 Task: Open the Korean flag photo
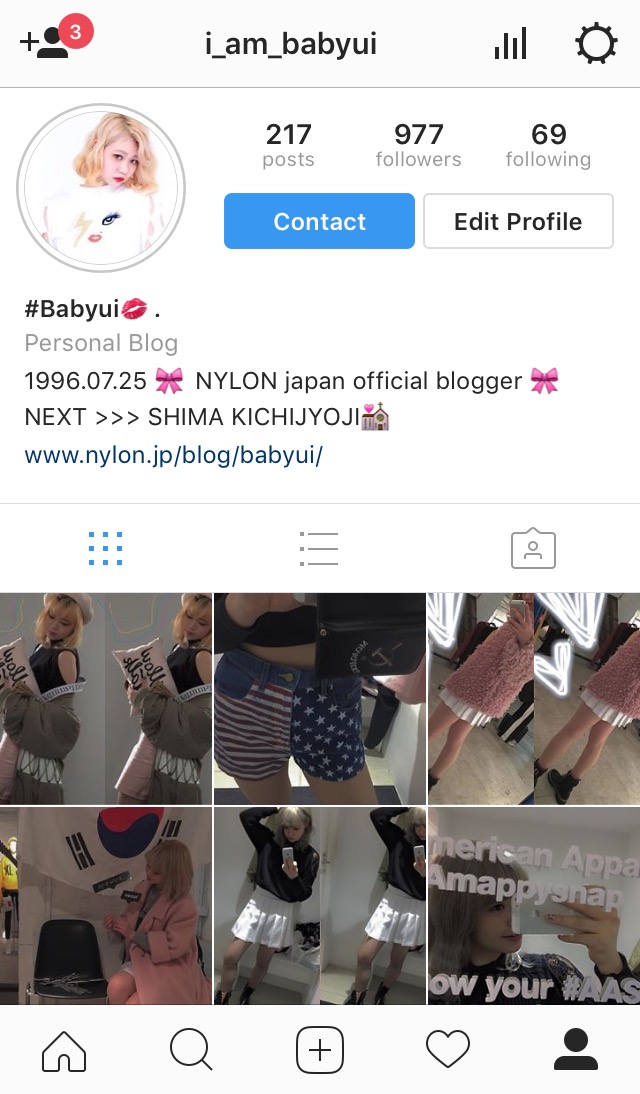106,906
